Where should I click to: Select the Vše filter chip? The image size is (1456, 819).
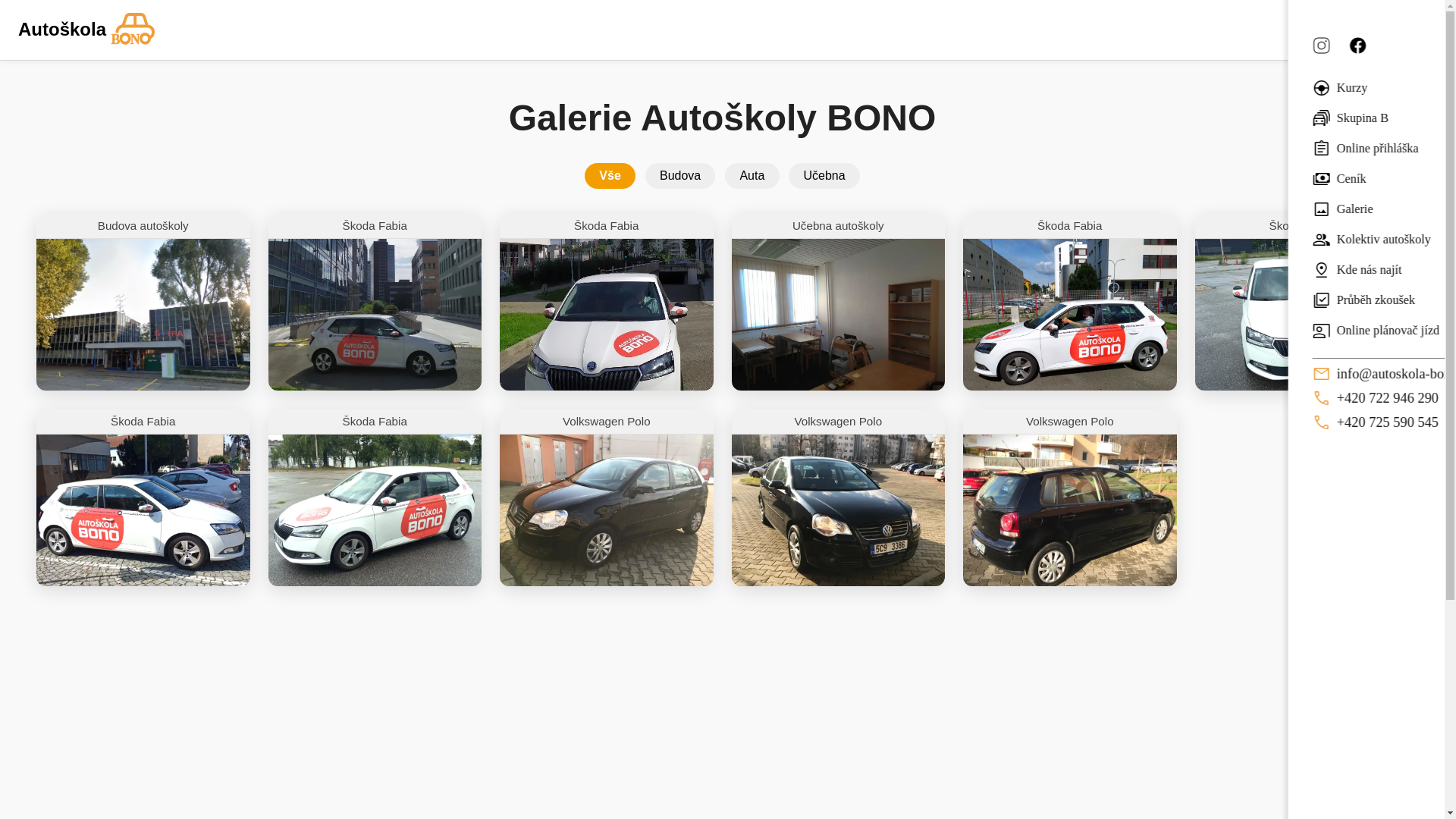pos(610,176)
